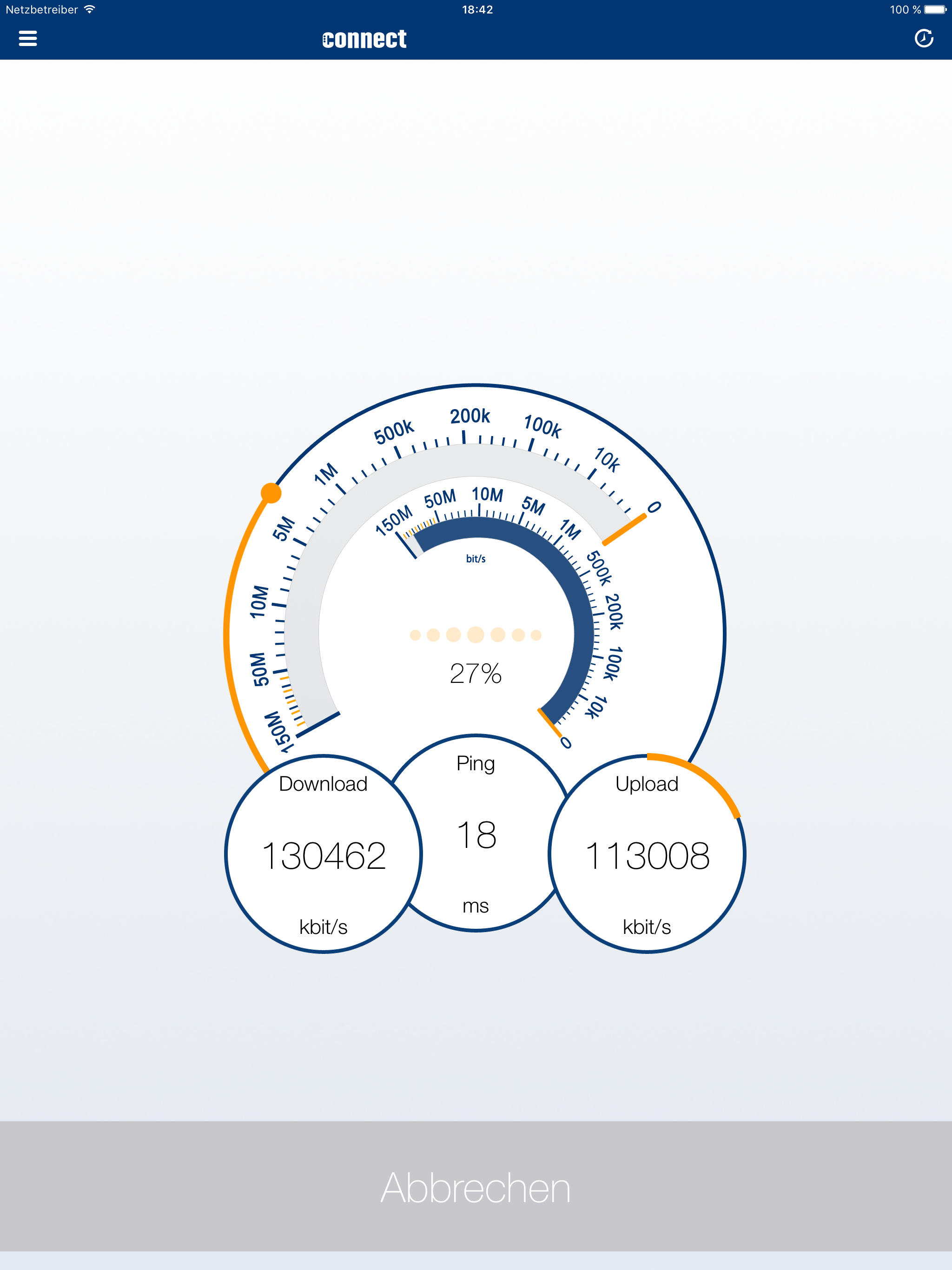This screenshot has height=1270, width=952.
Task: Expand the Upload details circle
Action: click(648, 855)
